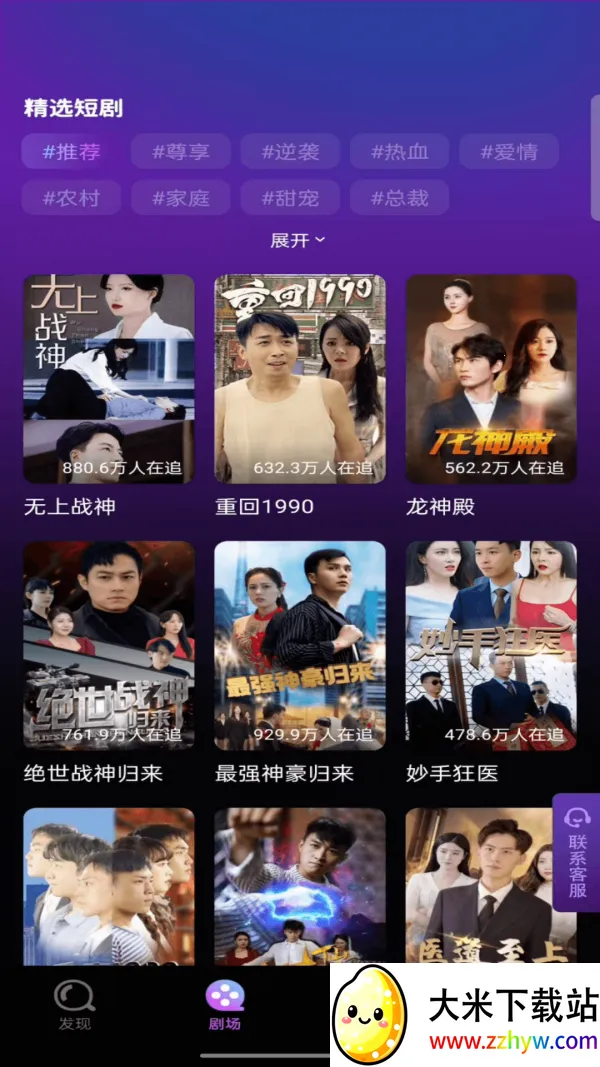
Task: Open the drama 重回1990
Action: [300, 379]
